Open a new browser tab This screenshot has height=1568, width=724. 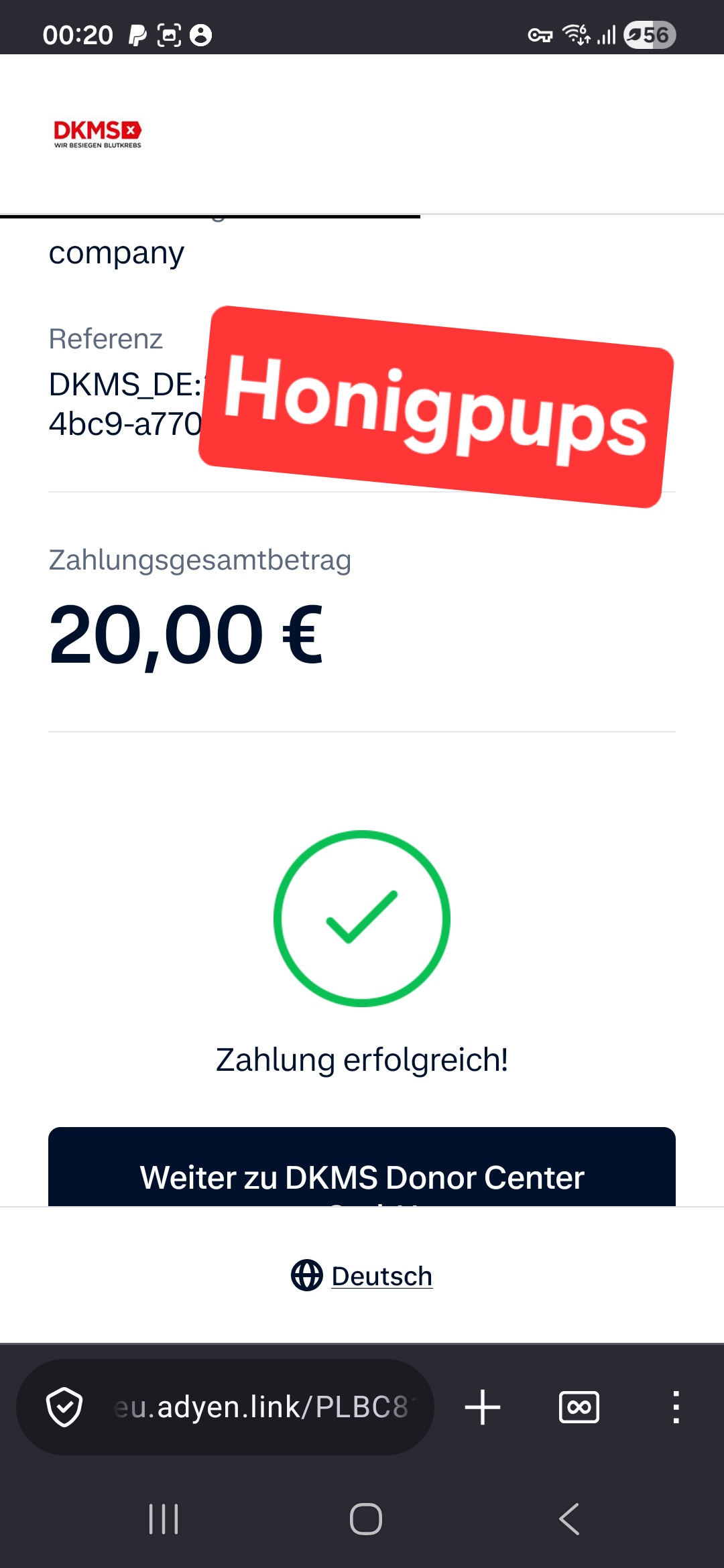[483, 1407]
